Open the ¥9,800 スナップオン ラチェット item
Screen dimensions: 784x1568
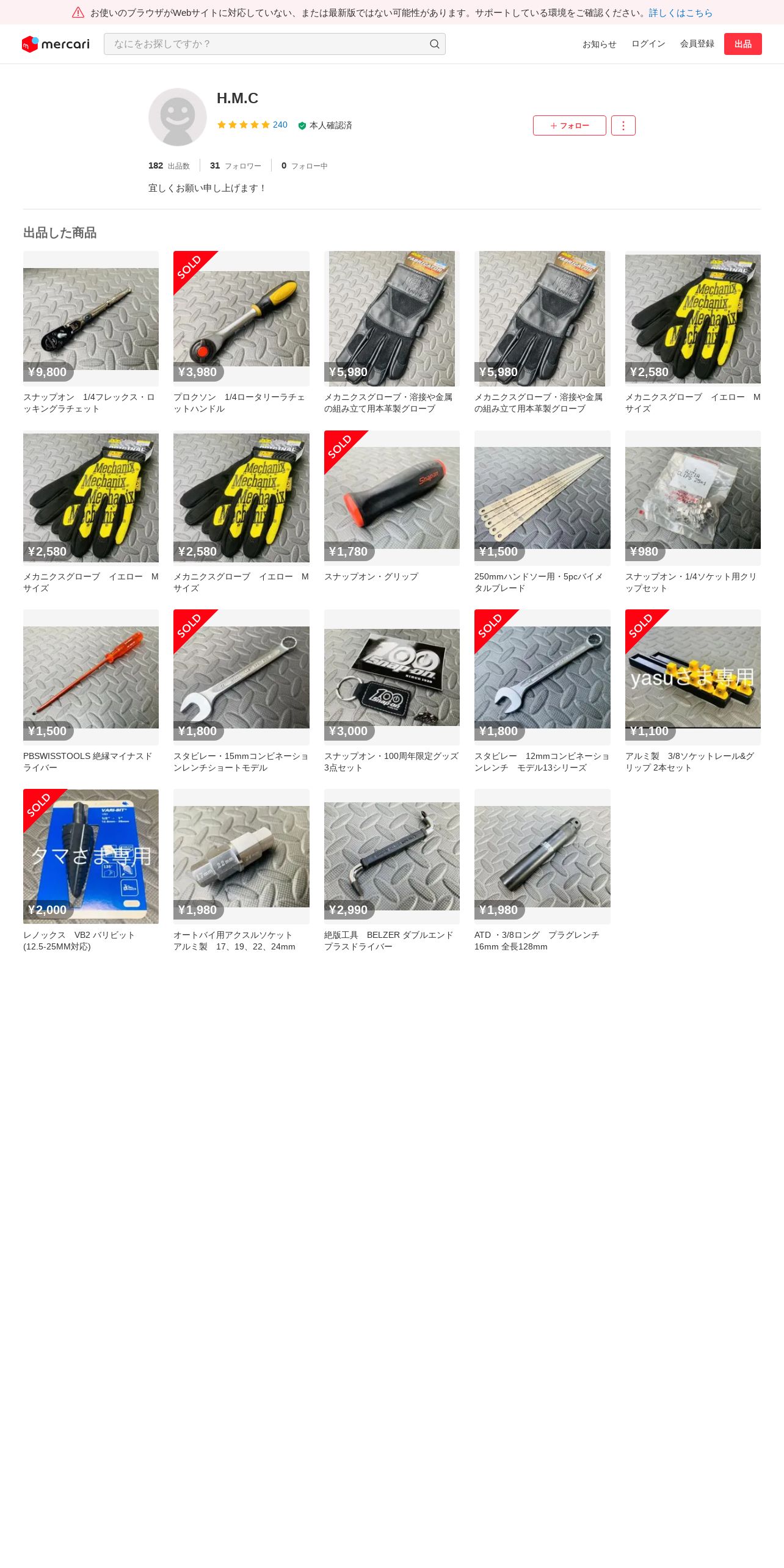coord(91,333)
